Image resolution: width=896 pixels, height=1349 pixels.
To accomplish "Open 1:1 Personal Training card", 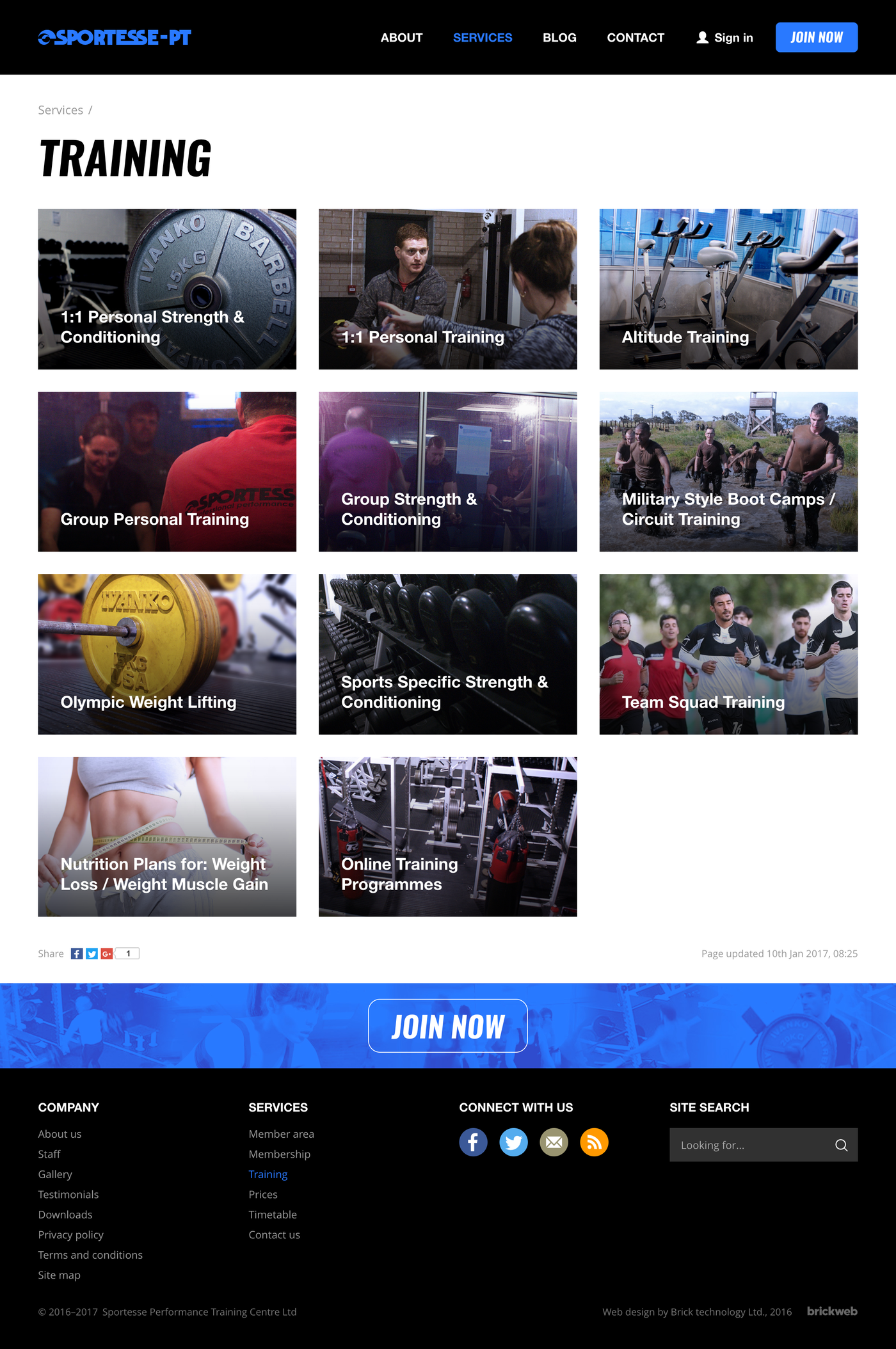I will coord(447,289).
